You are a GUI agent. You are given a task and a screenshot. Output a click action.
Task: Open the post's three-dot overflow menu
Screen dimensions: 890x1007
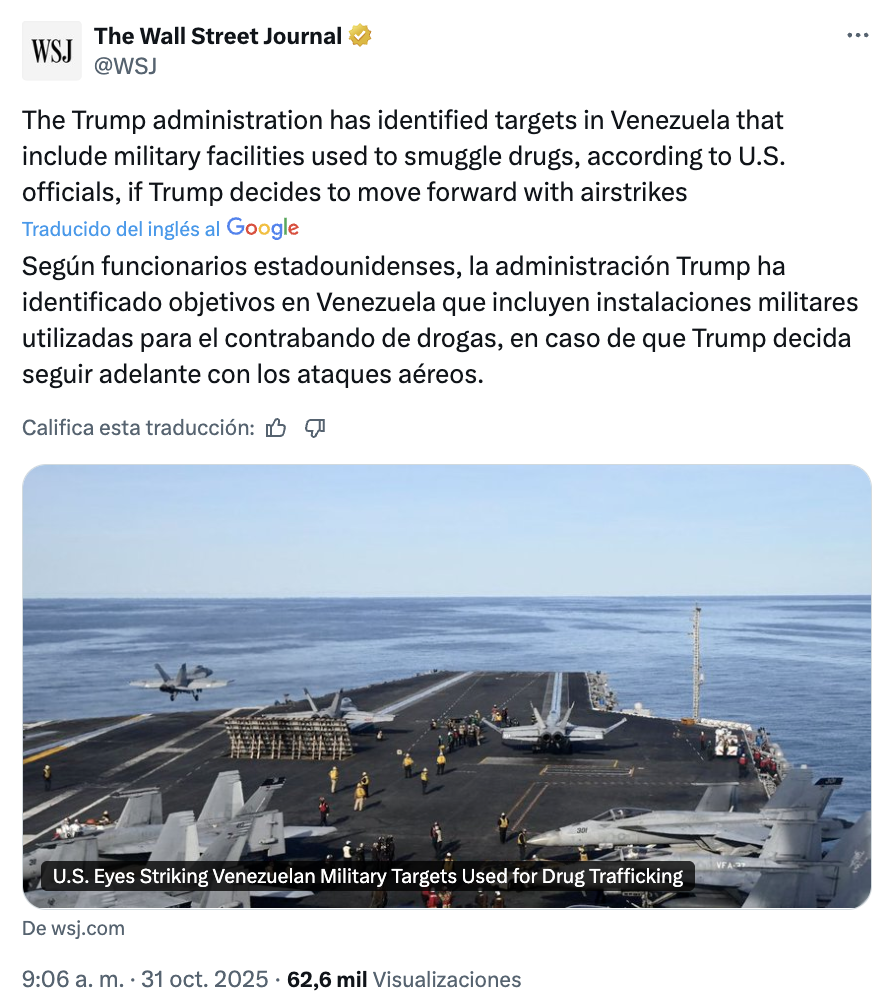(857, 35)
